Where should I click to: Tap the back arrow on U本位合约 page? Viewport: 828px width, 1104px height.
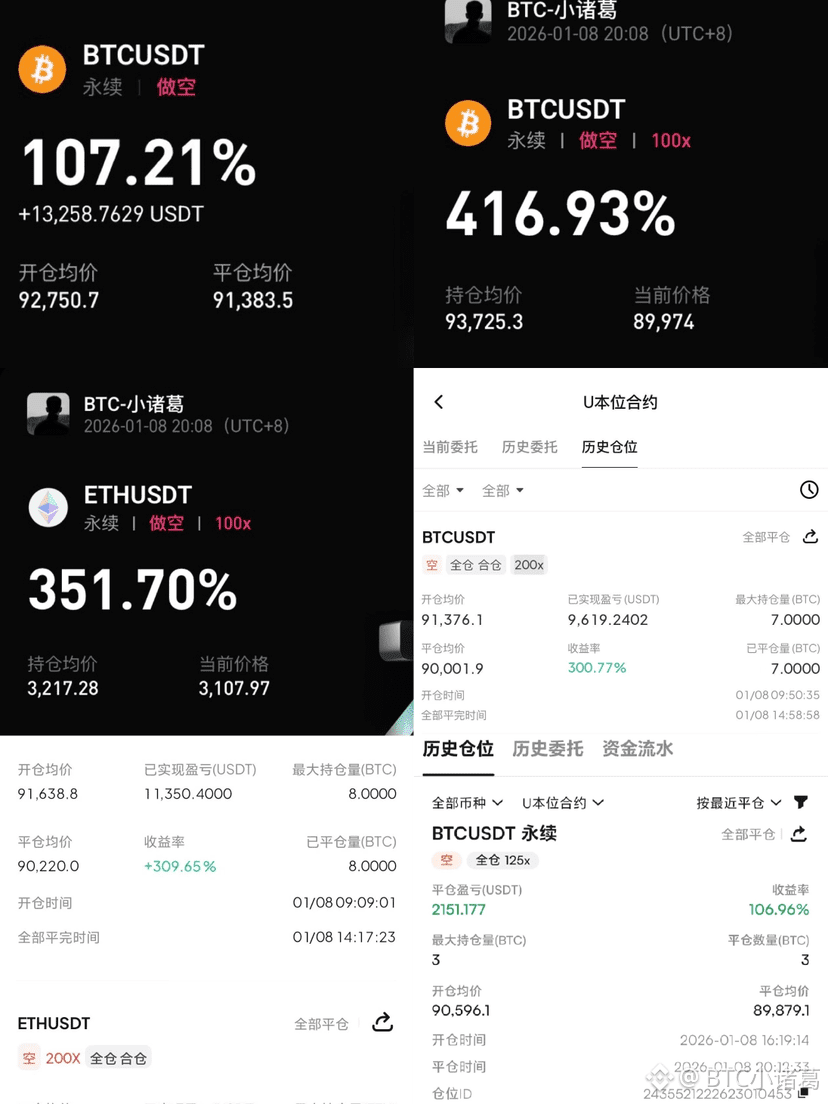click(439, 401)
